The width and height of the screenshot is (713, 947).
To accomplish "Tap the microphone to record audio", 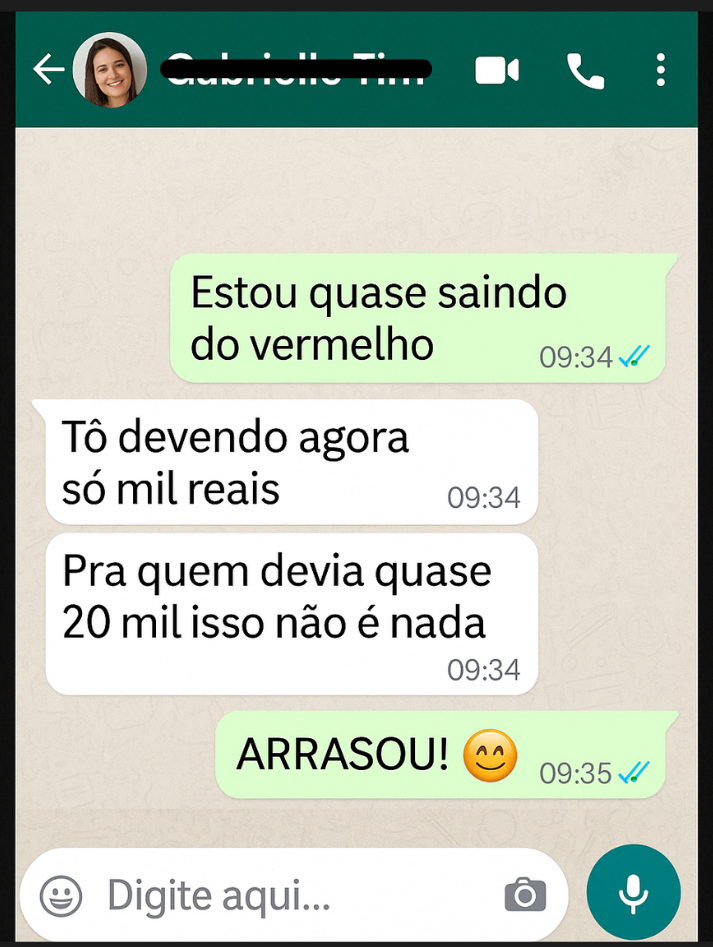I will (633, 892).
